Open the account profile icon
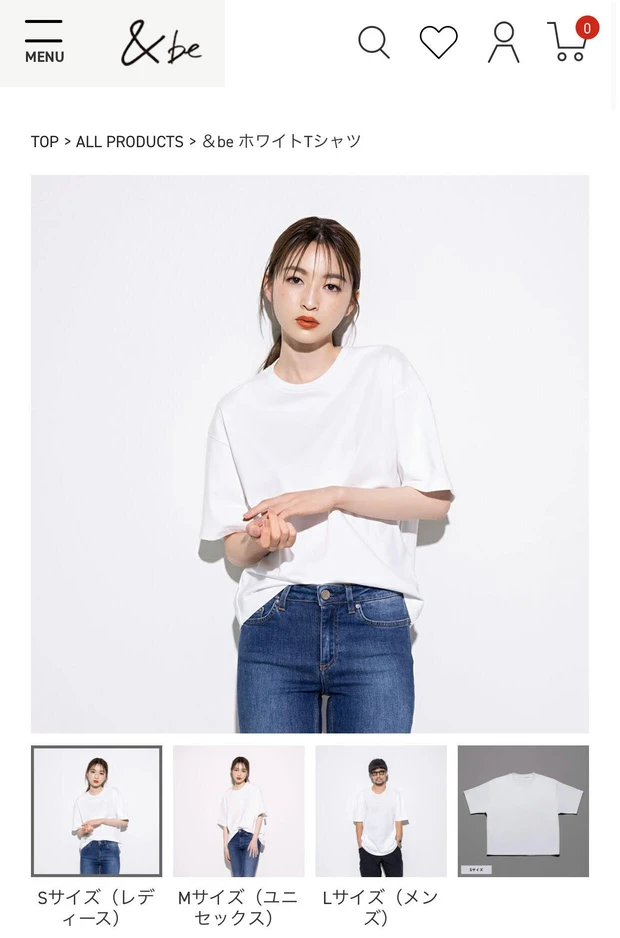The width and height of the screenshot is (620, 938). point(503,43)
